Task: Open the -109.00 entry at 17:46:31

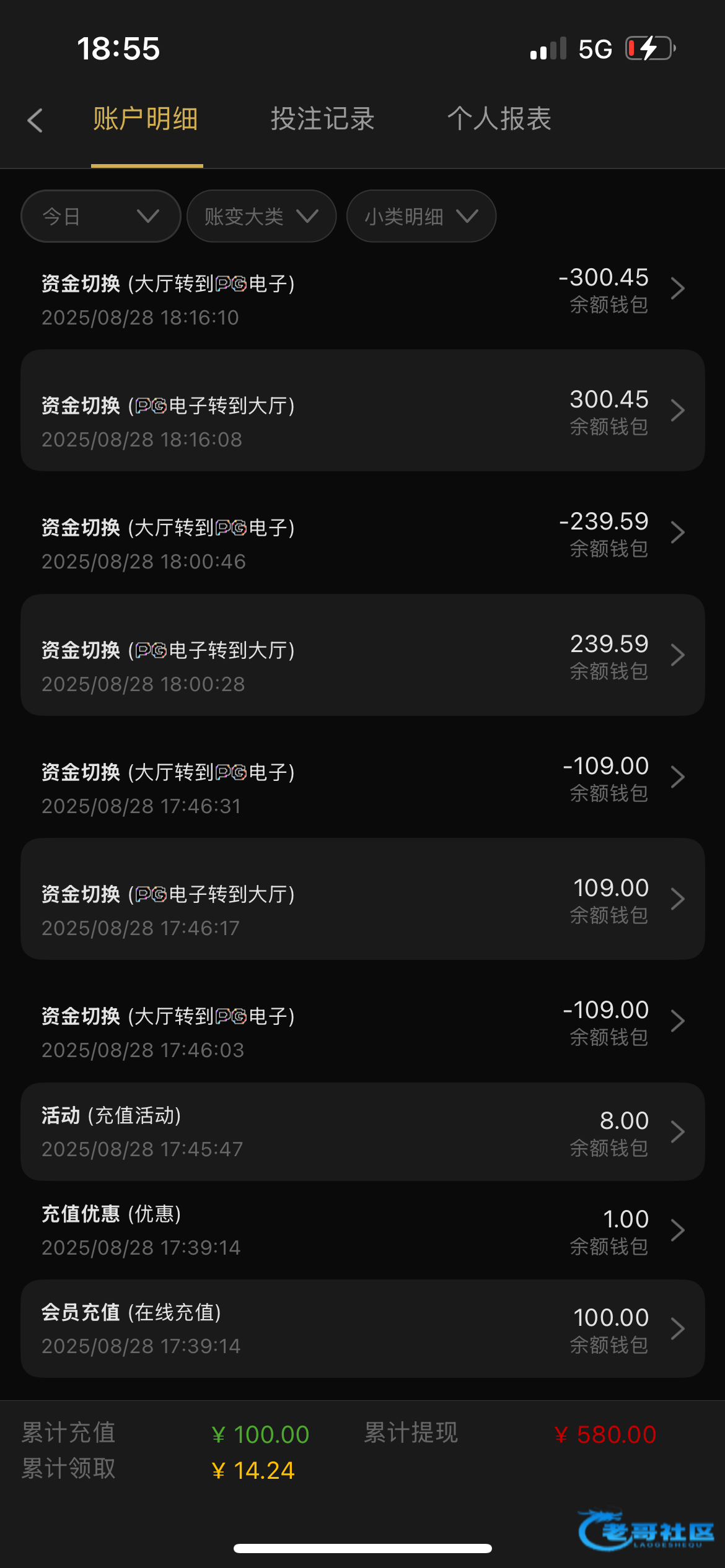Action: [362, 777]
